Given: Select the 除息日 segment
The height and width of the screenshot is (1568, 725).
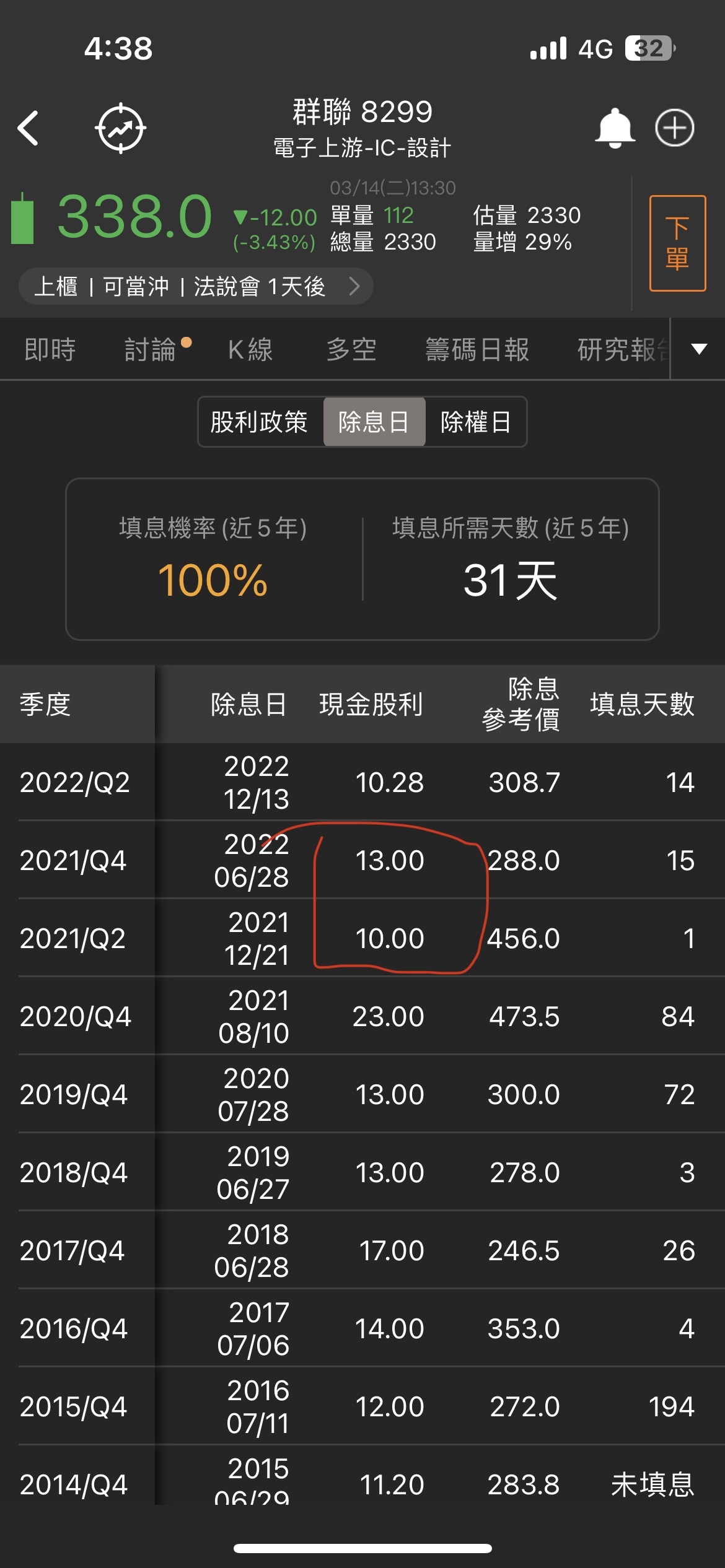Looking at the screenshot, I should tap(374, 422).
